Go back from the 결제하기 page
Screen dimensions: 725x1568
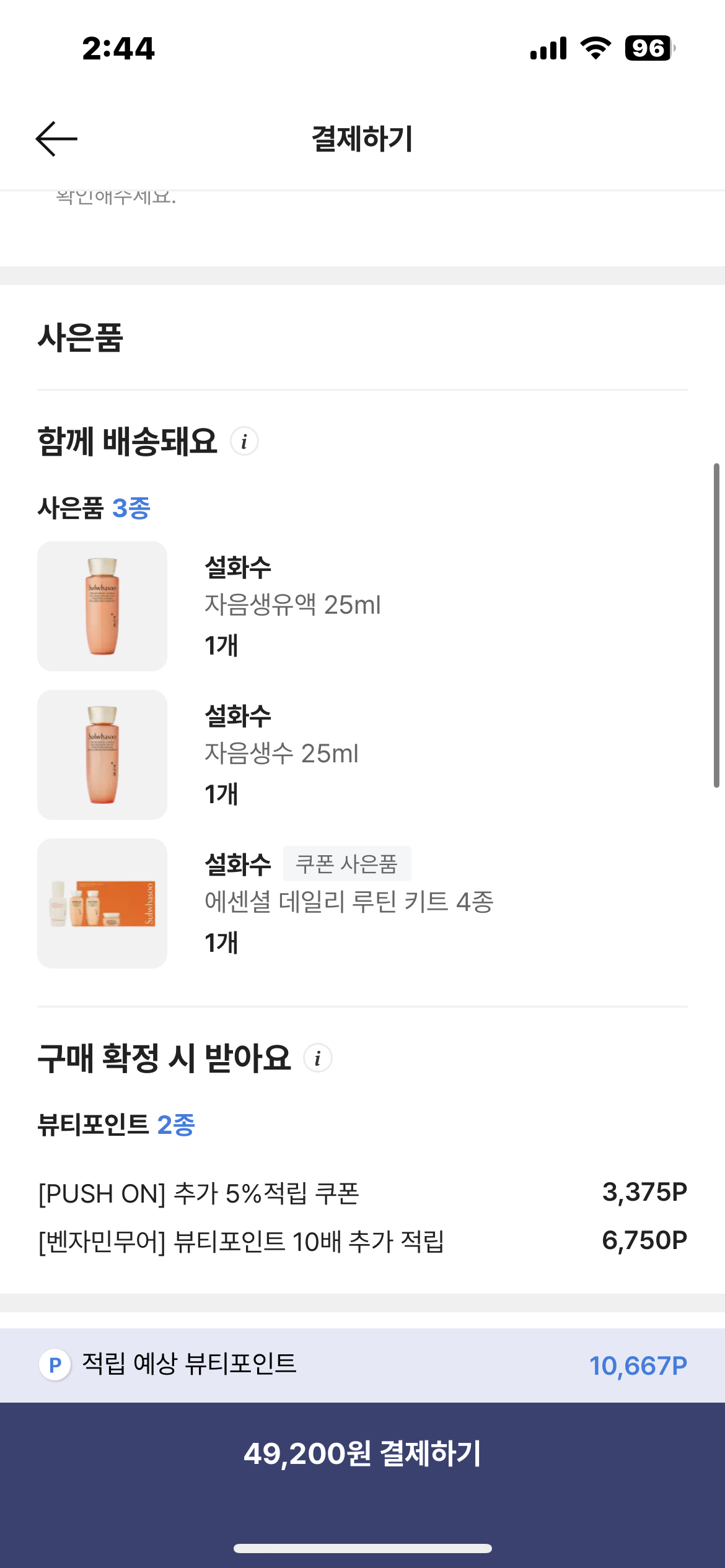56,139
